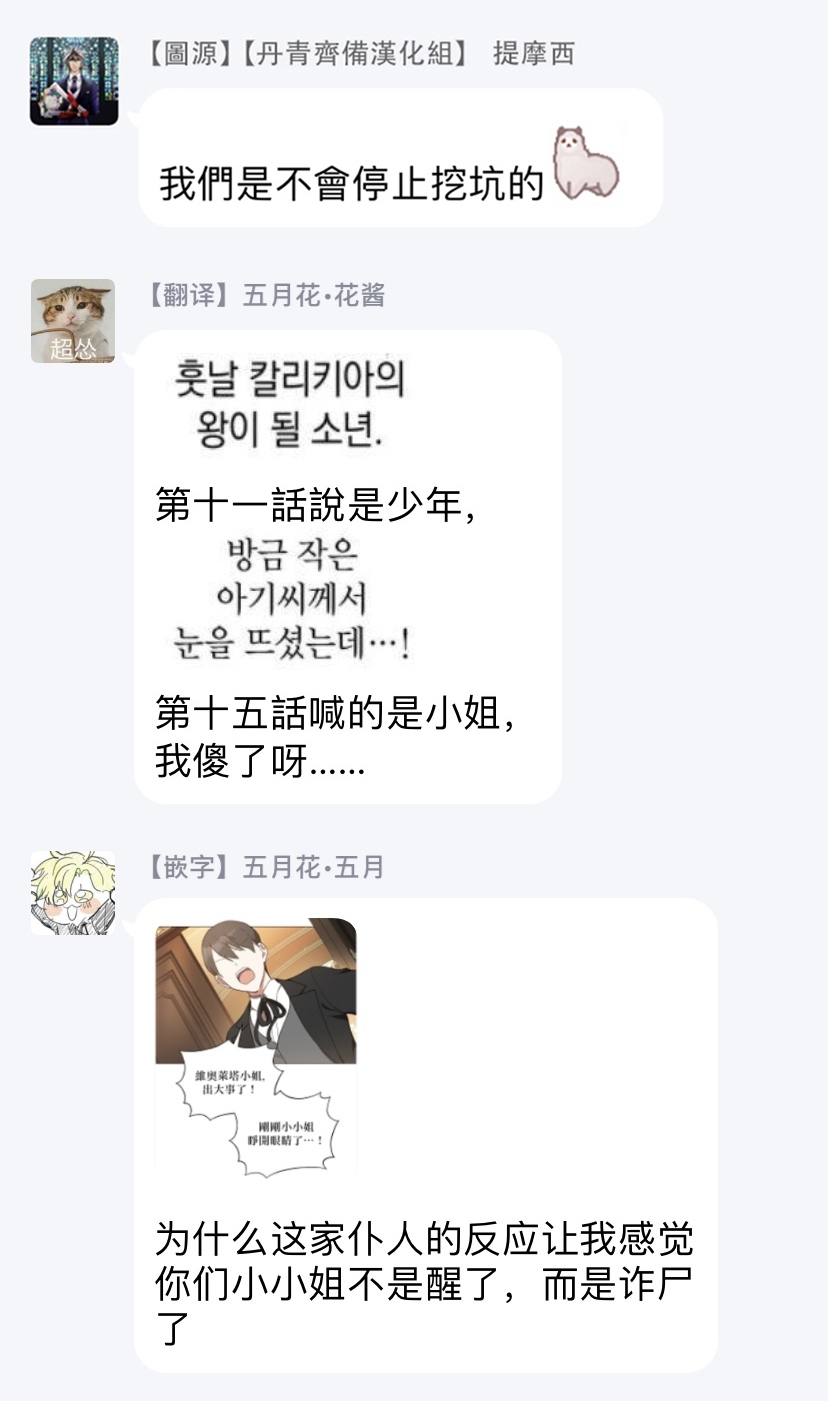Viewport: 828px width, 1401px height.
Task: Open the blonde character avatar of 五月花·五月
Action: click(x=73, y=893)
